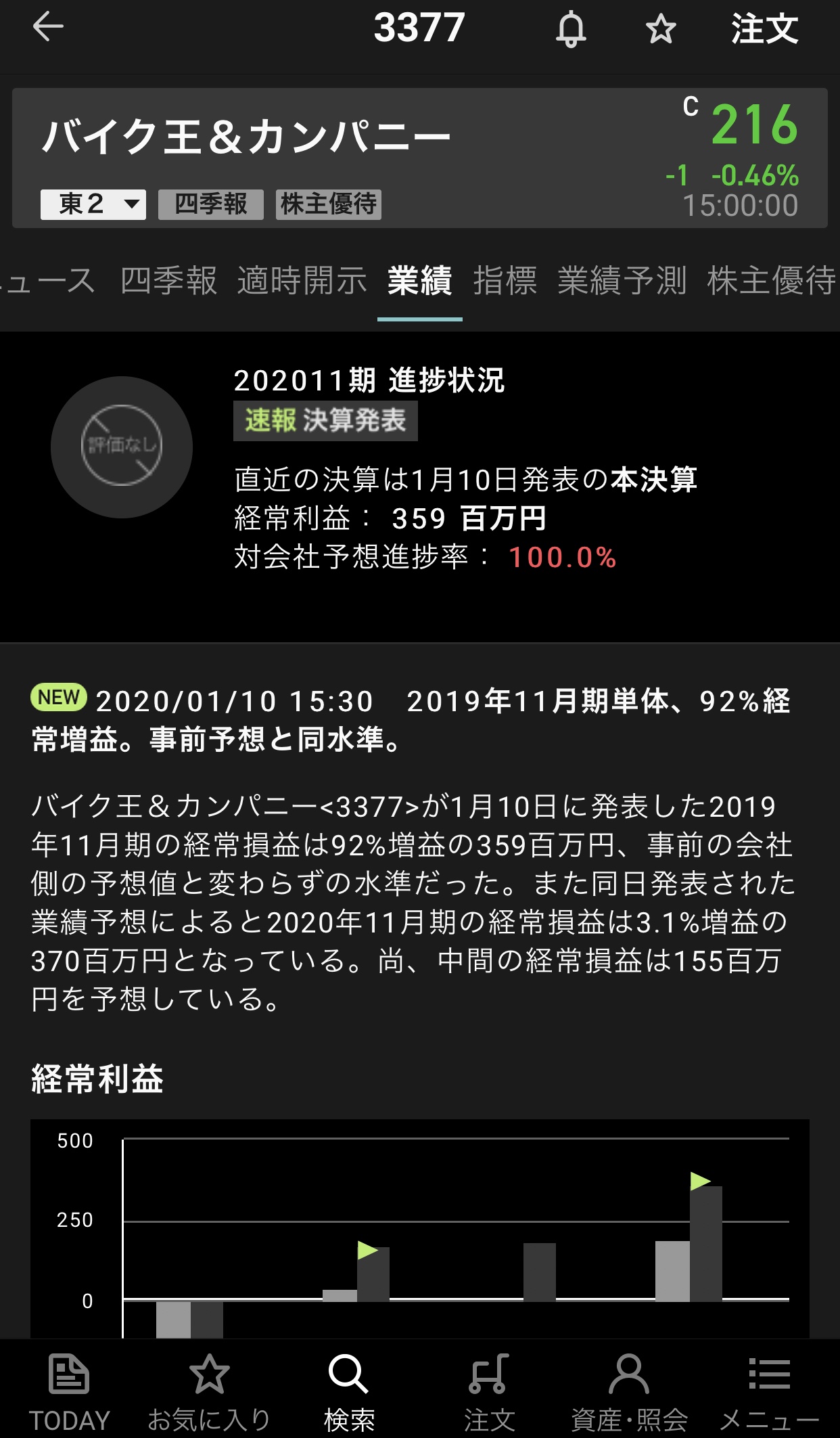Open the 四季報 chip under the company name
The width and height of the screenshot is (840, 1438).
coord(210,204)
